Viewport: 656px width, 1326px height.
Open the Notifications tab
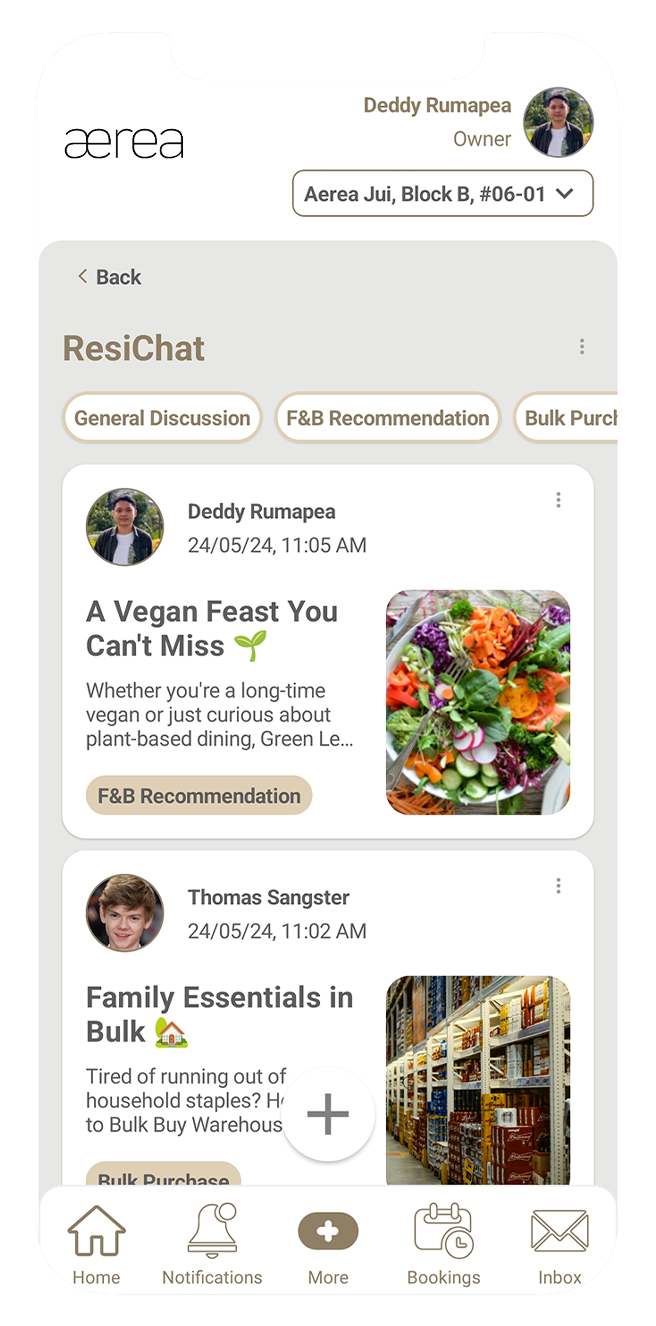pos(212,1245)
